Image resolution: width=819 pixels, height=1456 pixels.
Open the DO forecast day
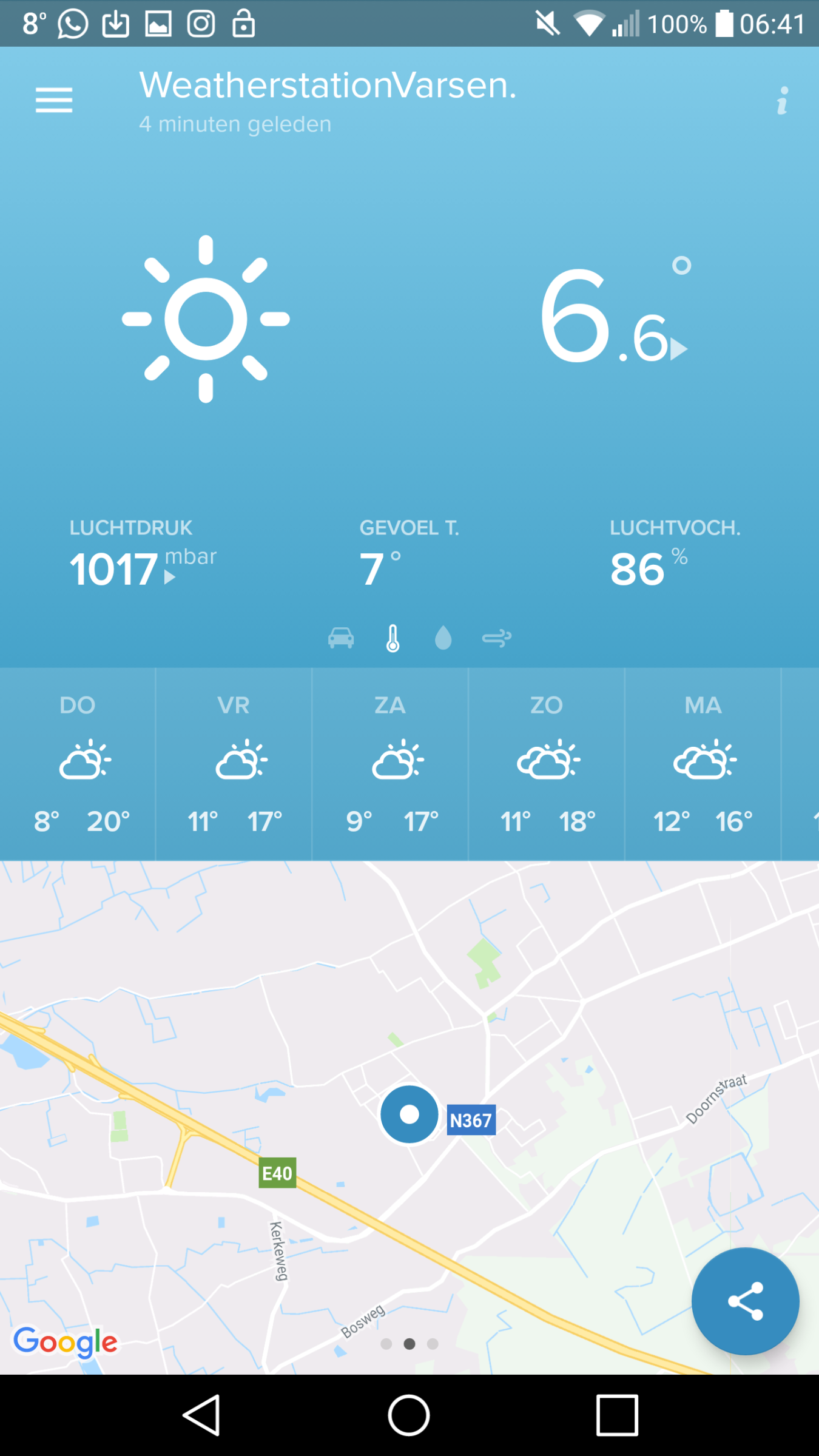click(78, 764)
